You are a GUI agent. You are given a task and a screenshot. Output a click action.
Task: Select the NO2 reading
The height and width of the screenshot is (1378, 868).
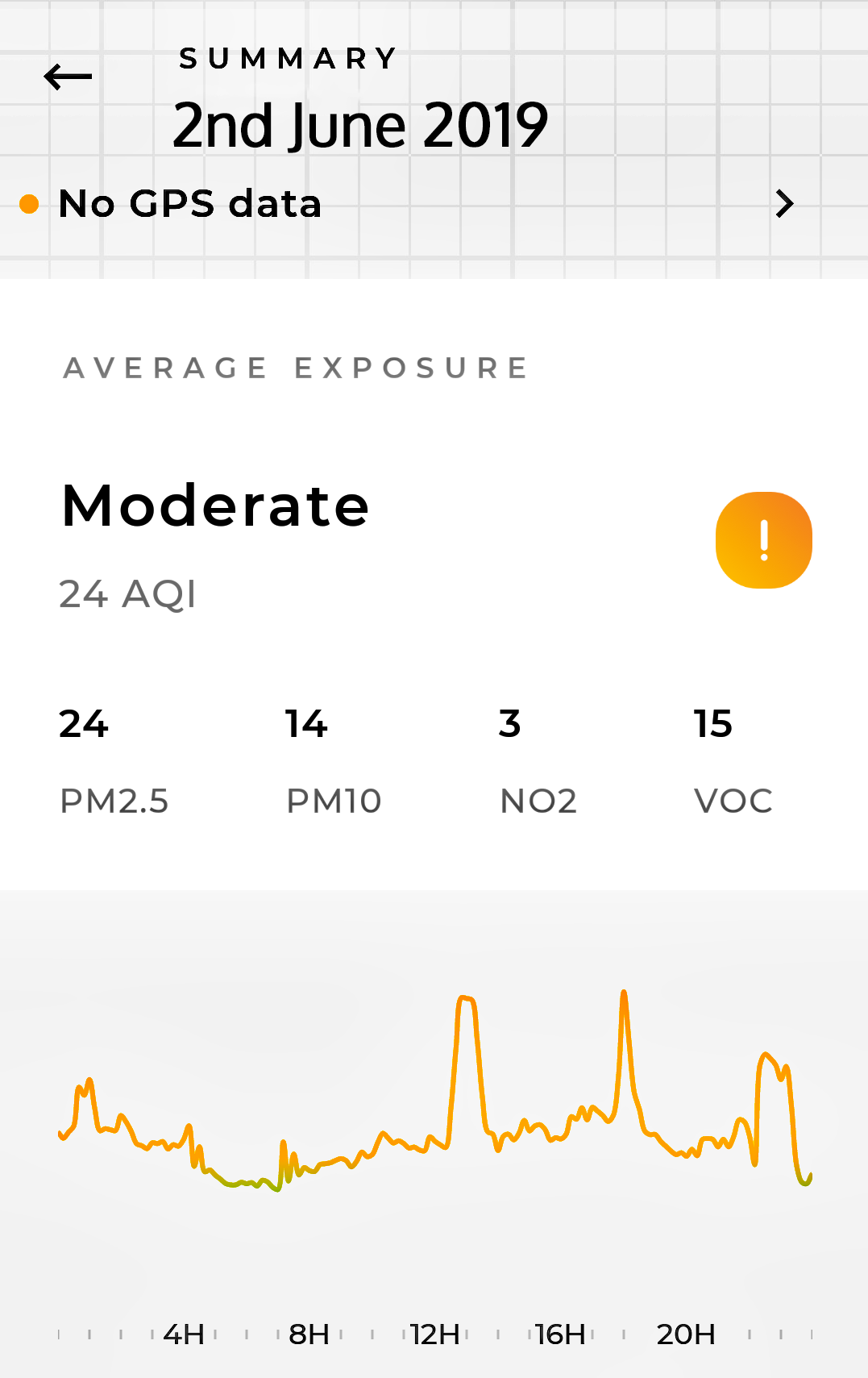[x=538, y=760]
